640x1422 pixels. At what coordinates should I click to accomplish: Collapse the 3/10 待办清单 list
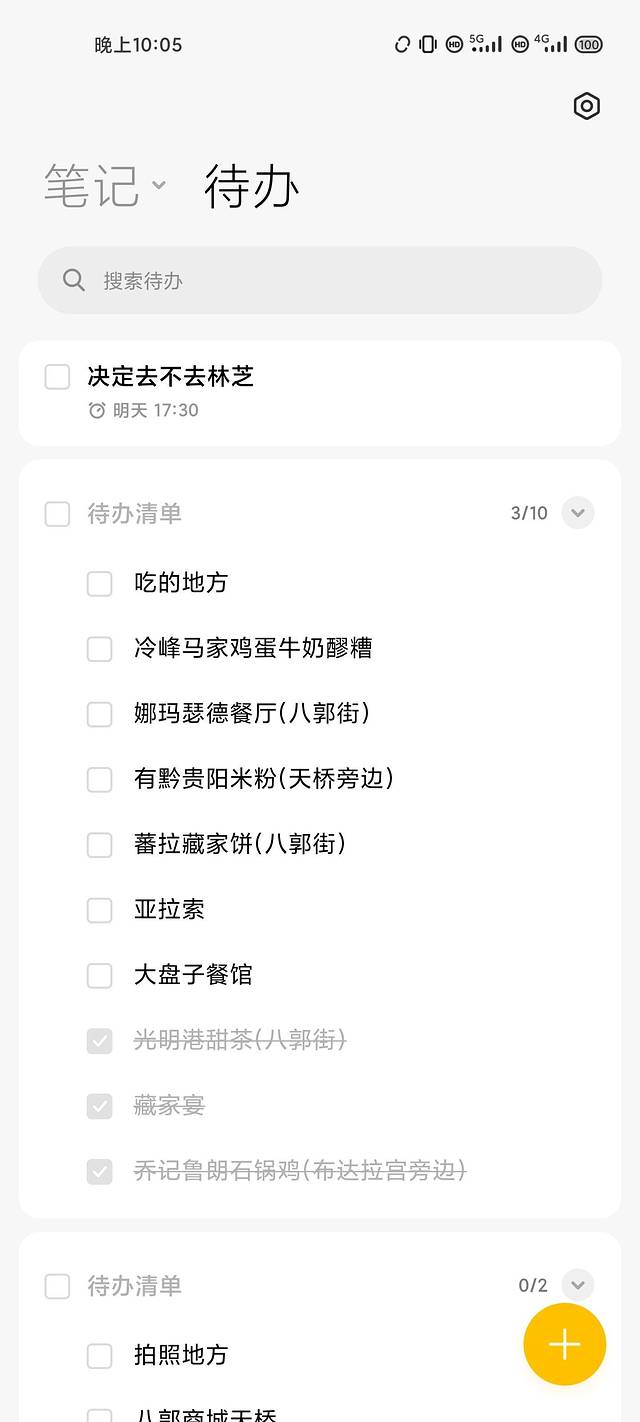coord(577,513)
